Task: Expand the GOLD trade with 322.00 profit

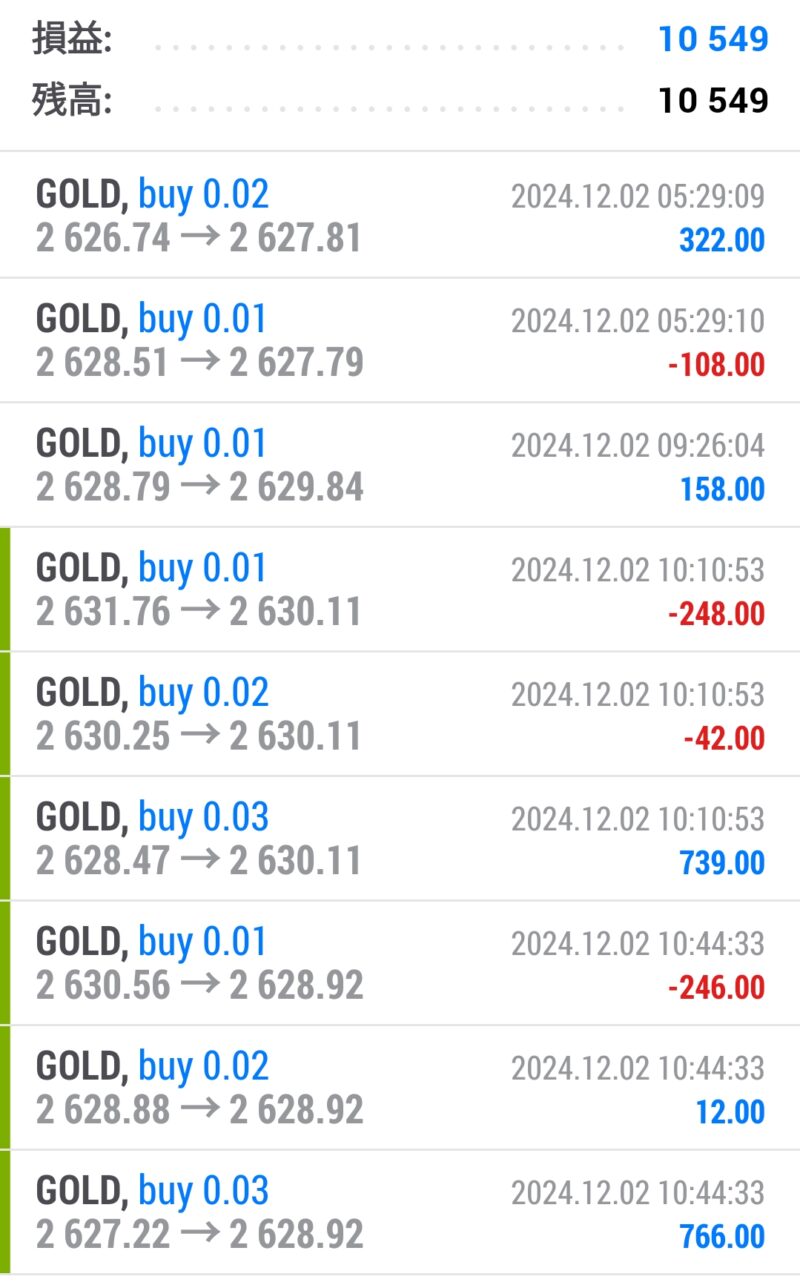Action: pos(400,215)
